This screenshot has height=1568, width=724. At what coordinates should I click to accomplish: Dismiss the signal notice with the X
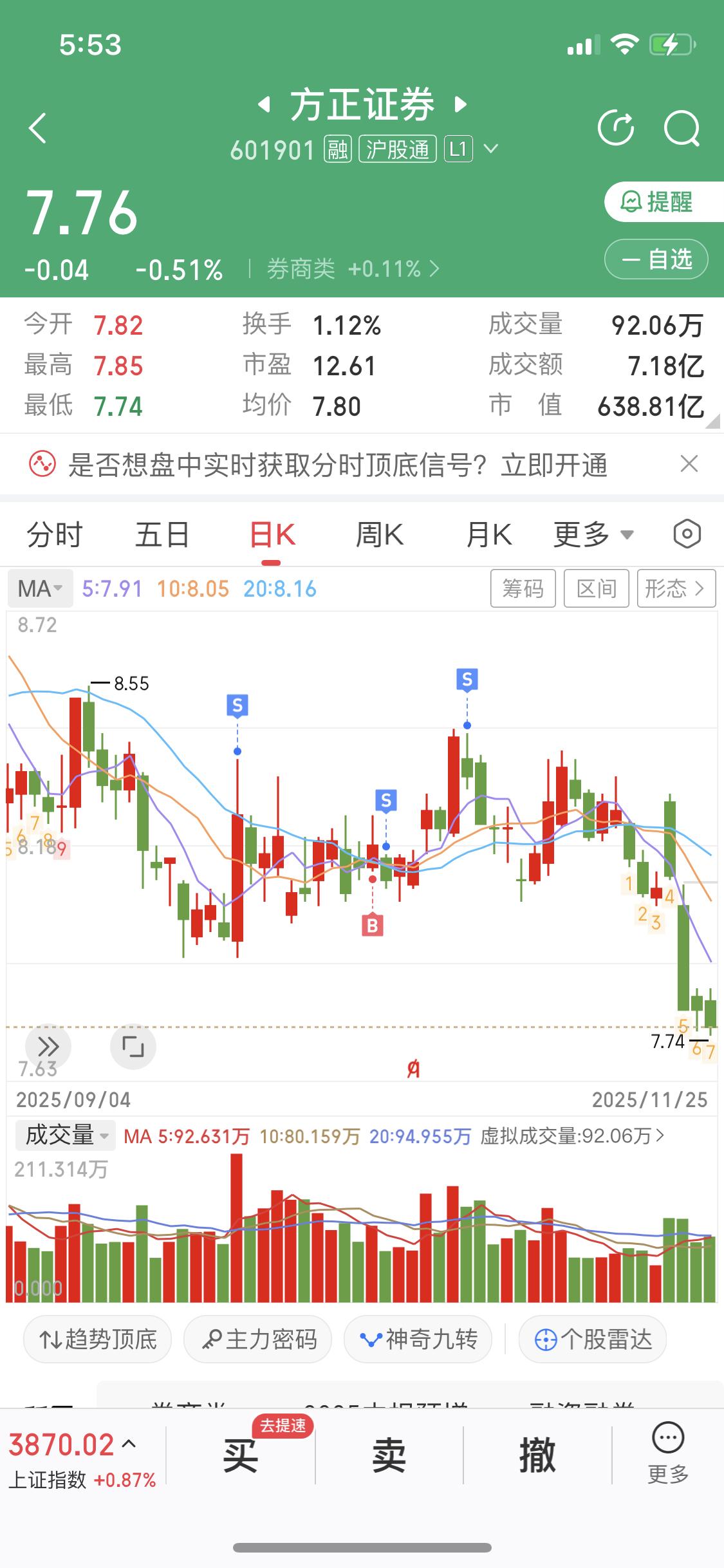coord(688,464)
